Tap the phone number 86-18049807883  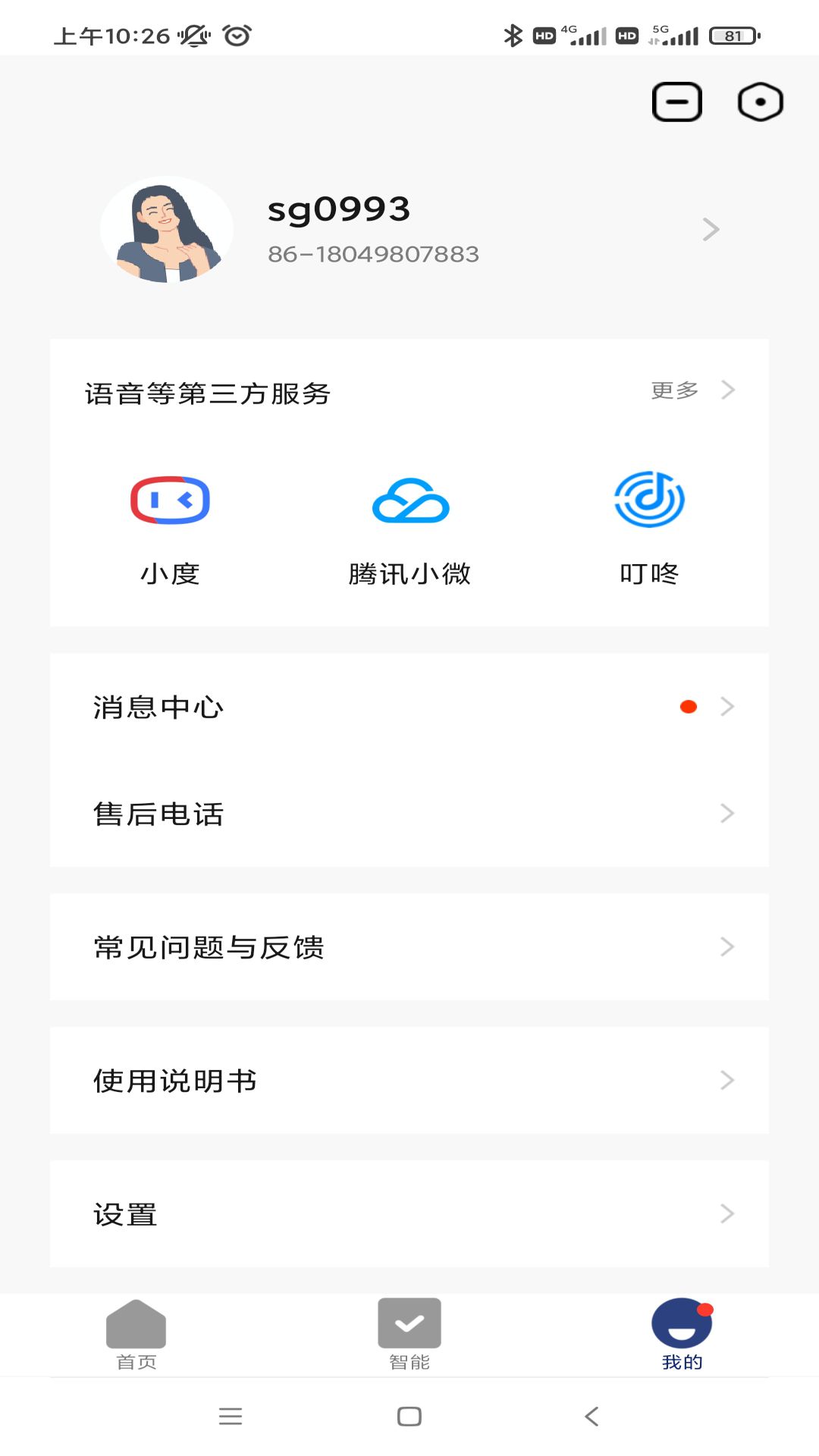coord(373,253)
